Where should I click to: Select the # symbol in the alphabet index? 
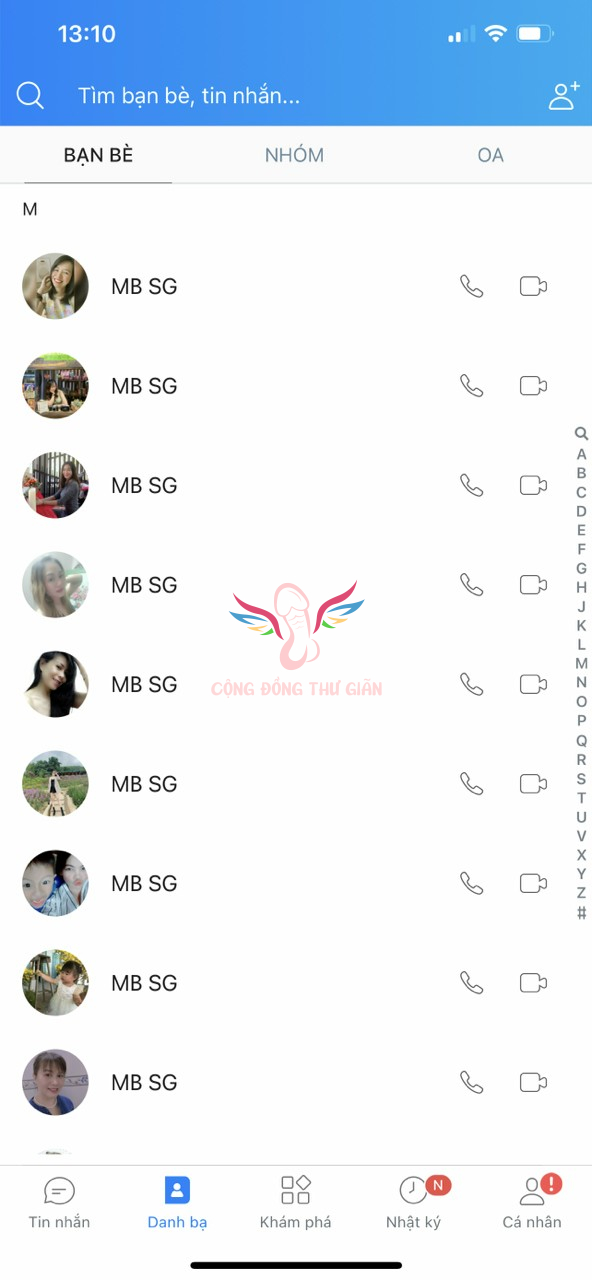581,913
